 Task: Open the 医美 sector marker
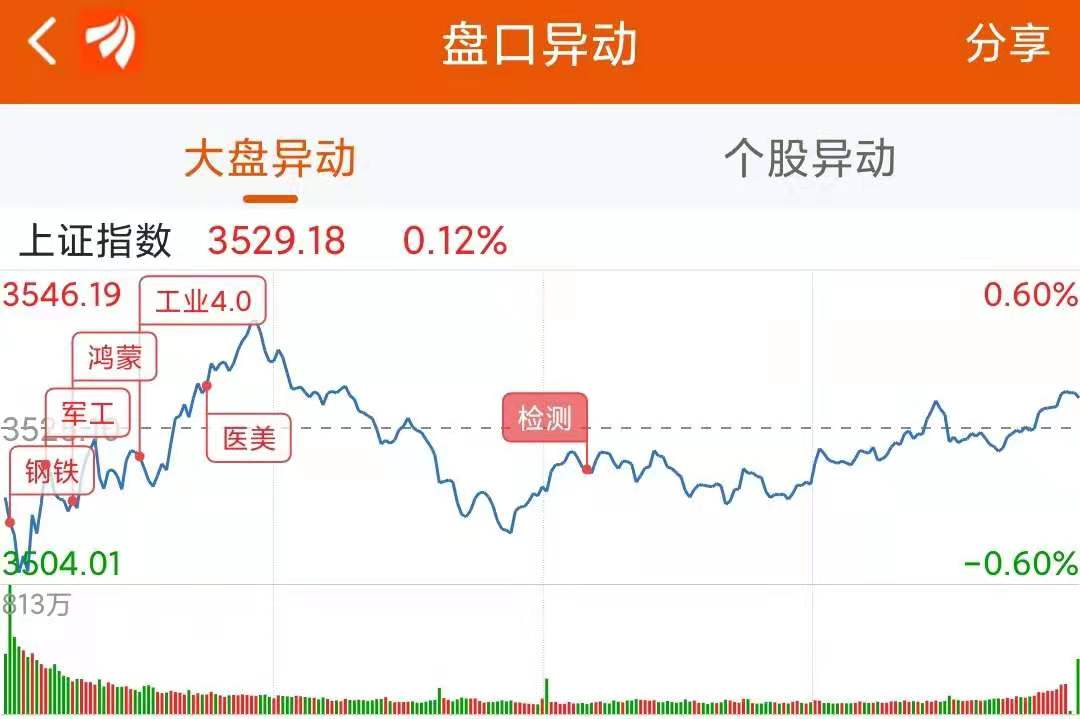click(248, 438)
